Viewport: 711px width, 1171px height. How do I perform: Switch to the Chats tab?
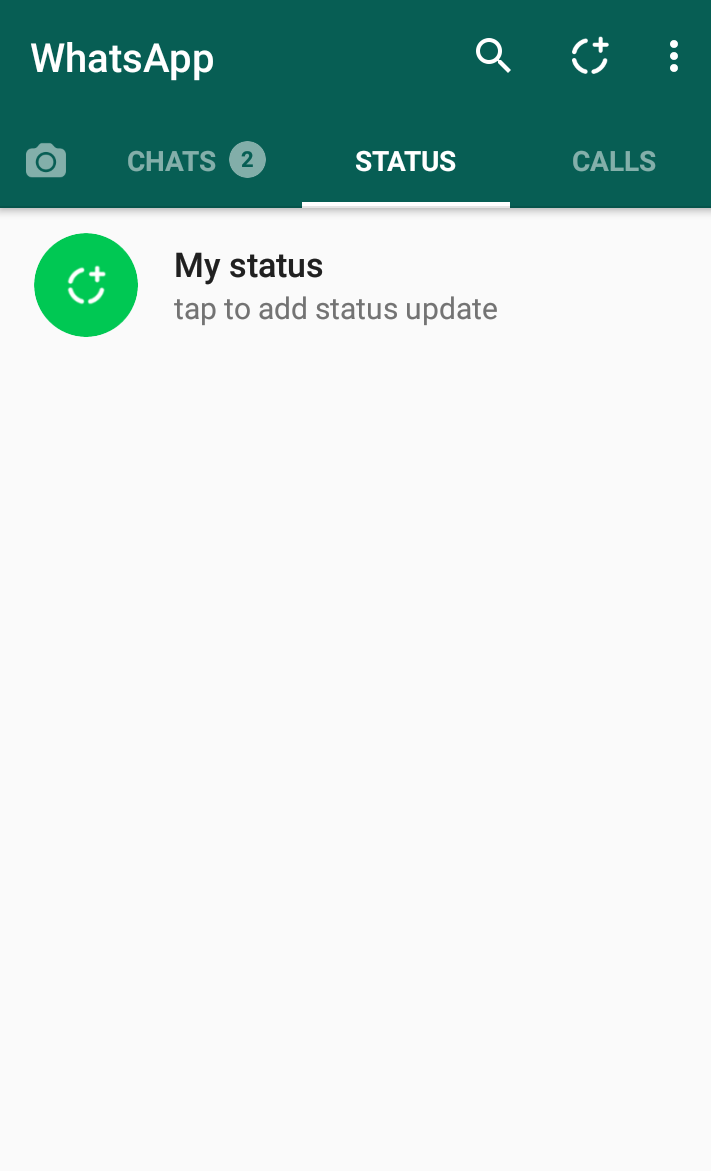[195, 161]
